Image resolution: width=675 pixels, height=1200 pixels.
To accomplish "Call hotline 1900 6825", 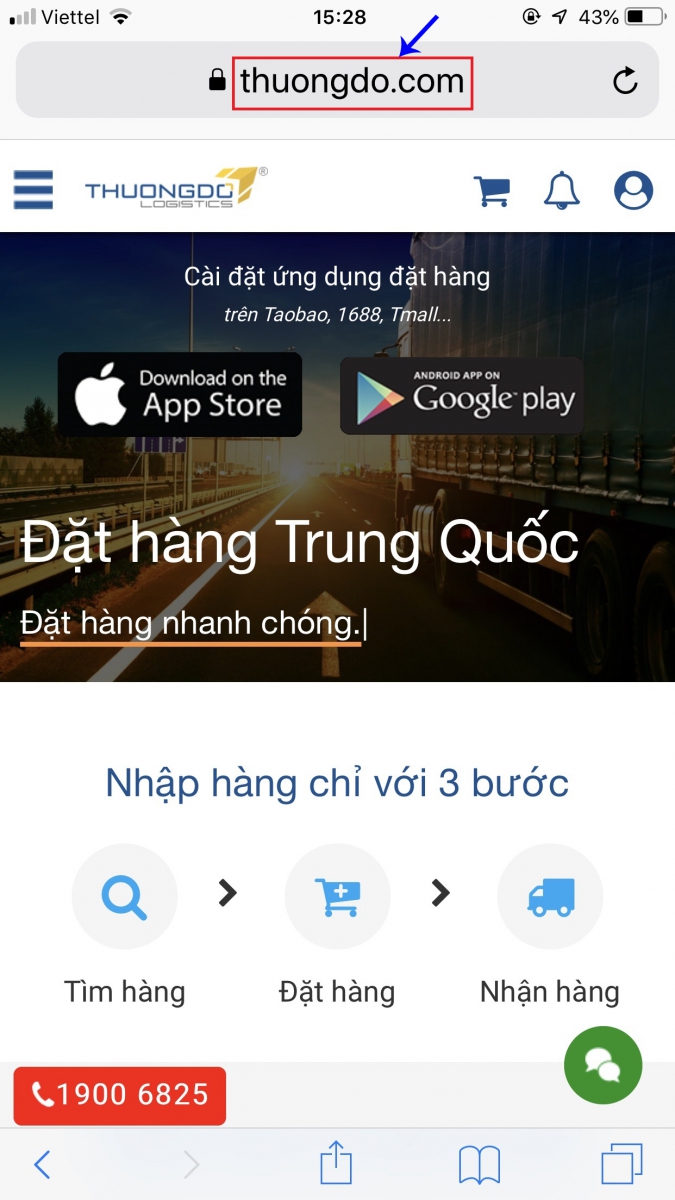I will pos(120,1096).
